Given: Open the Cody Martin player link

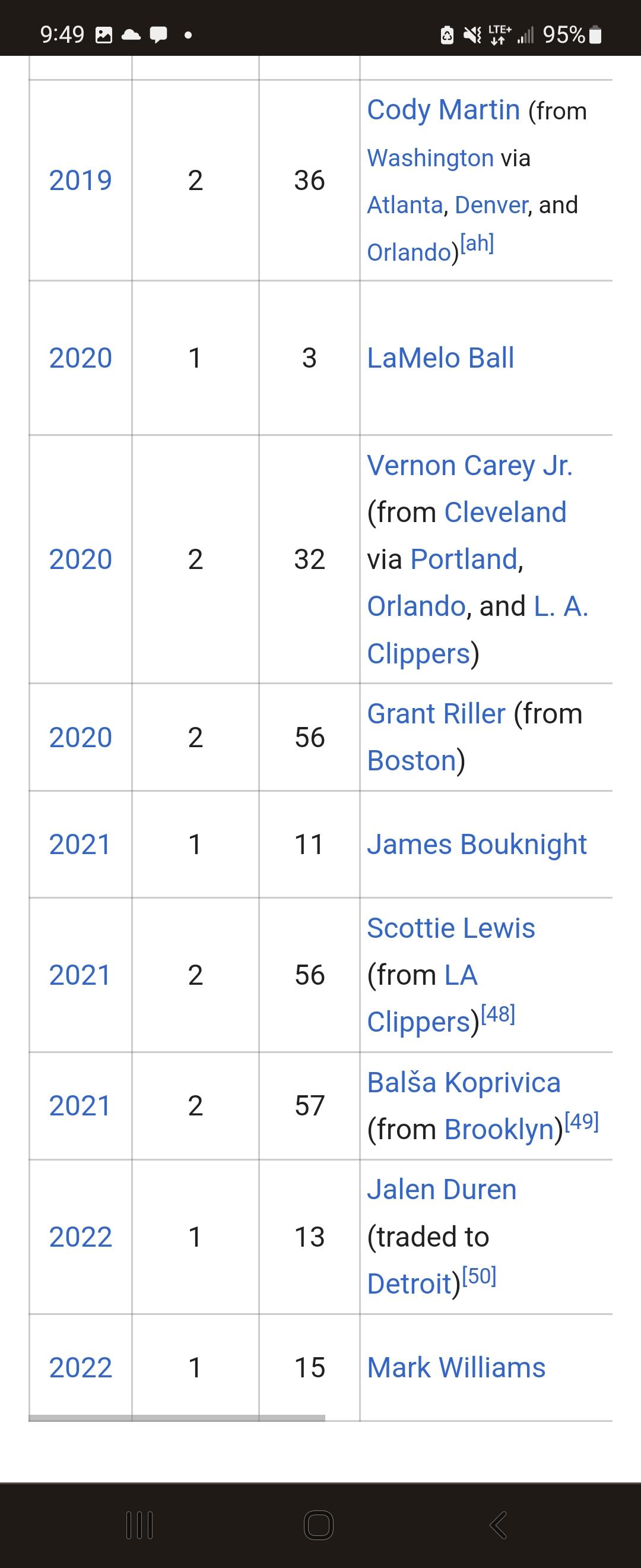Looking at the screenshot, I should (443, 111).
